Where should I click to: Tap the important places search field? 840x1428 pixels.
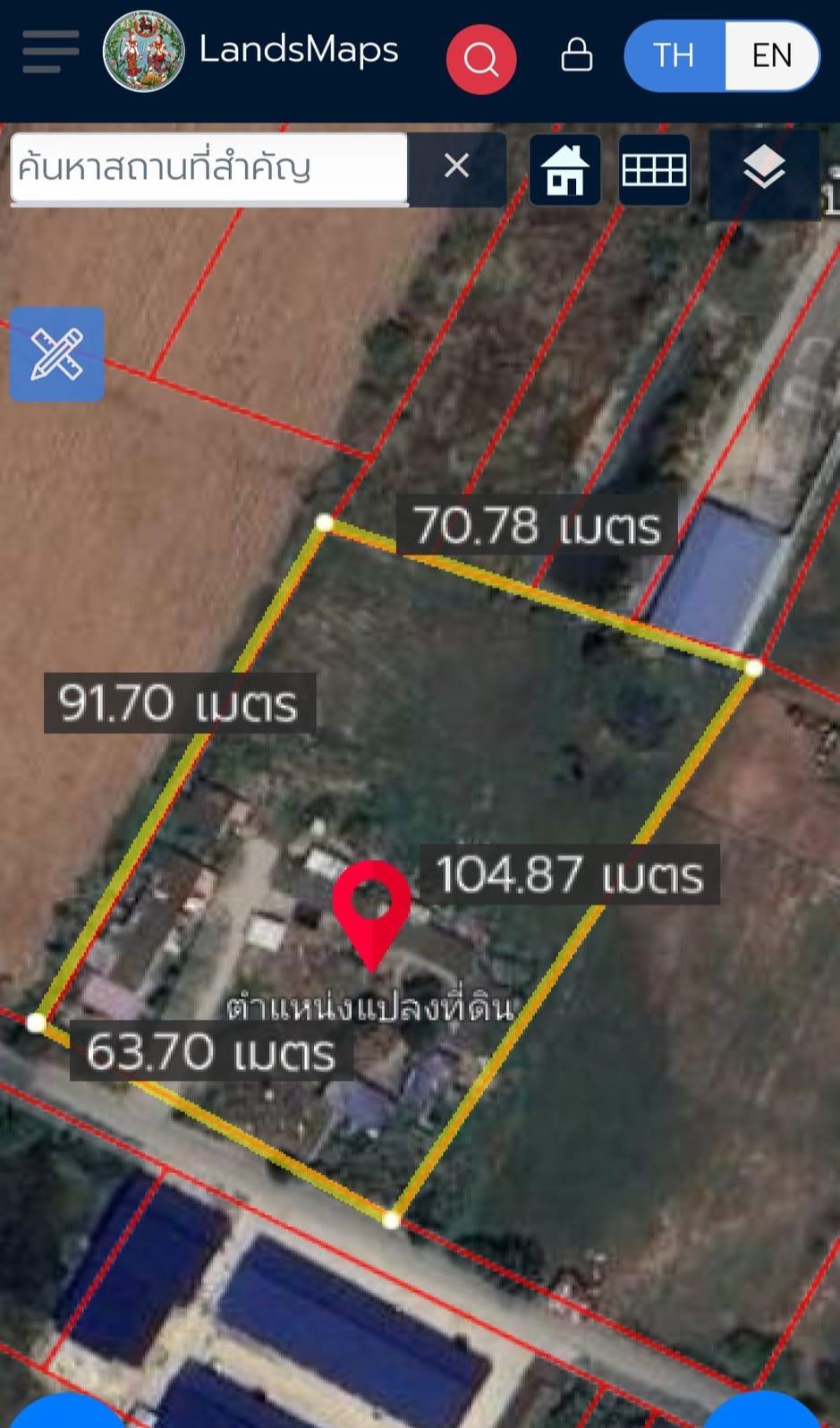click(x=209, y=168)
